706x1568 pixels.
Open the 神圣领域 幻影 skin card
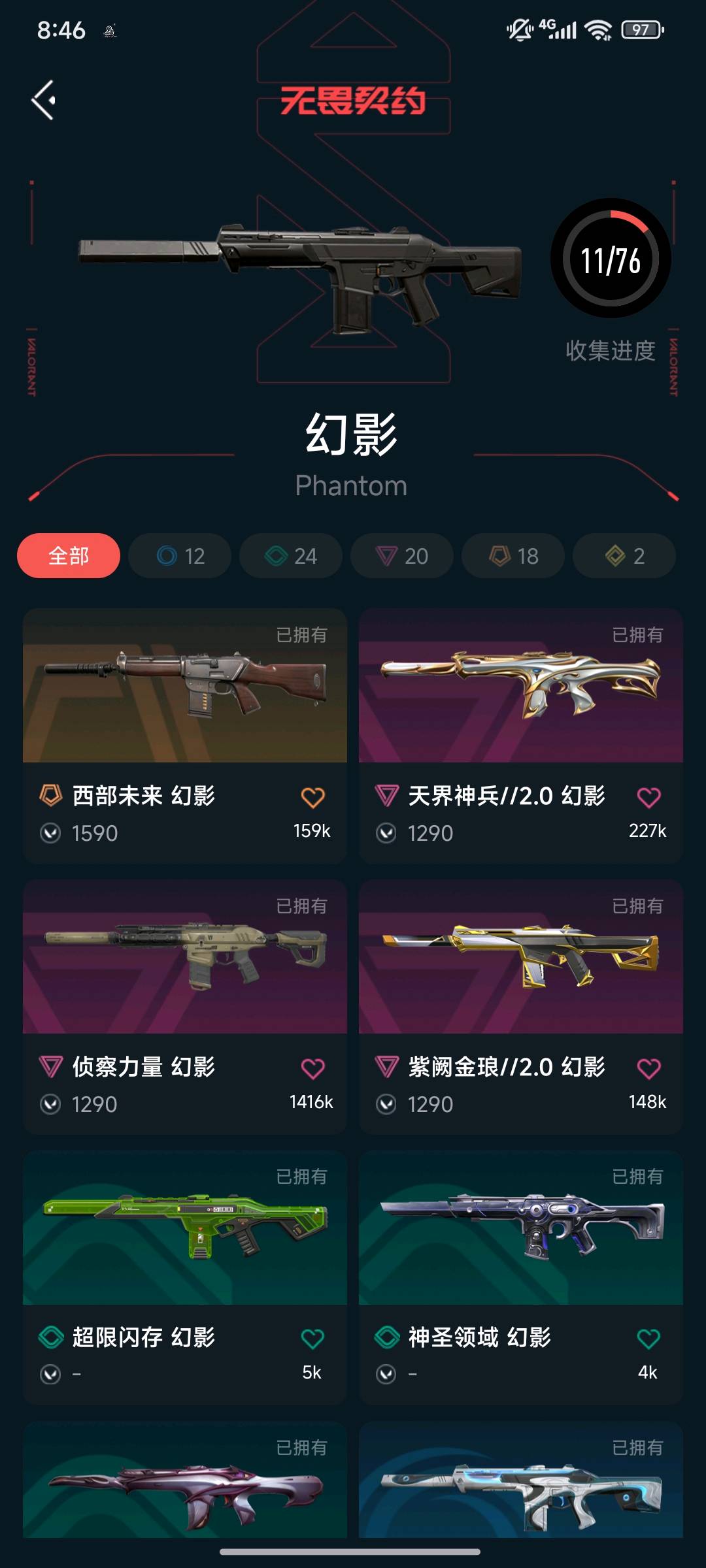tap(521, 1228)
